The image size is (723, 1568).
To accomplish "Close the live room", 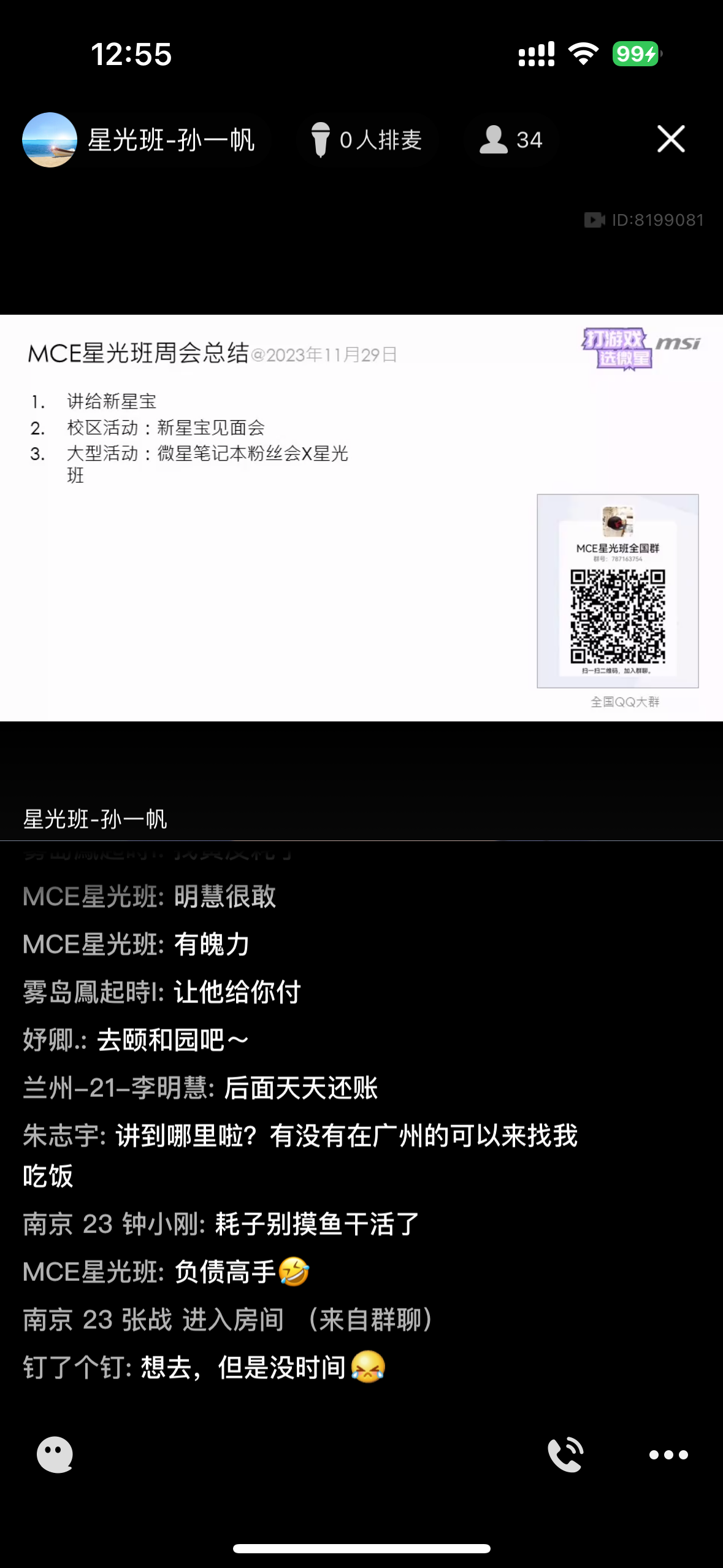I will [x=671, y=139].
